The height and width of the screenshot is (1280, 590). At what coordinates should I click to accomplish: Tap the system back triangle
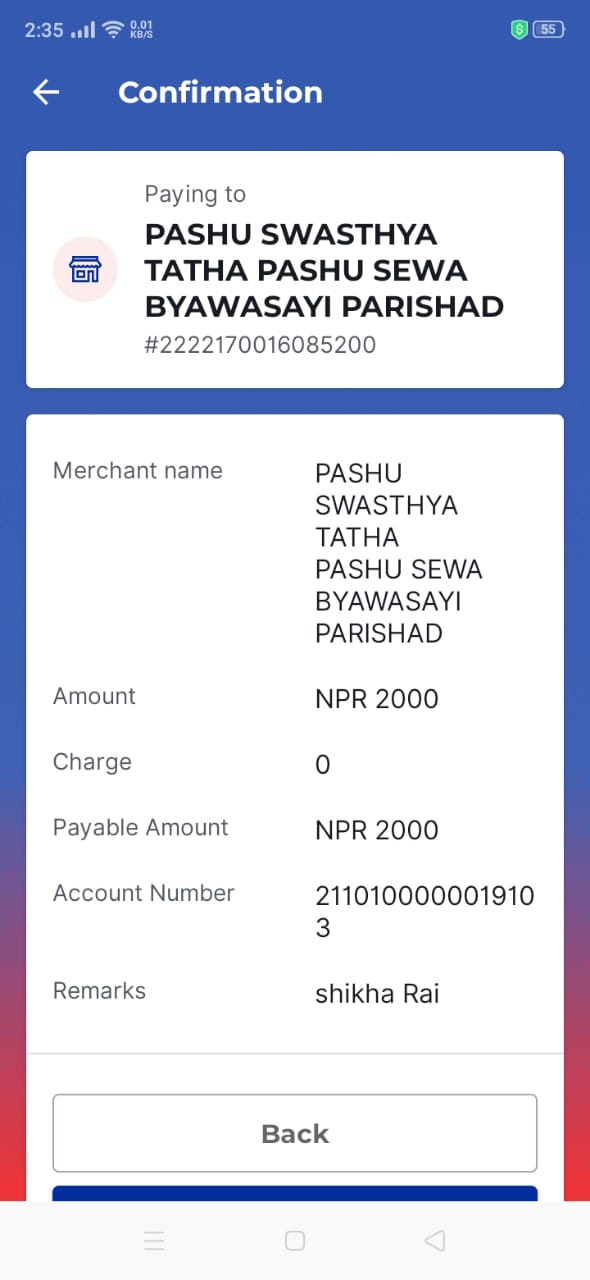pyautogui.click(x=434, y=1241)
